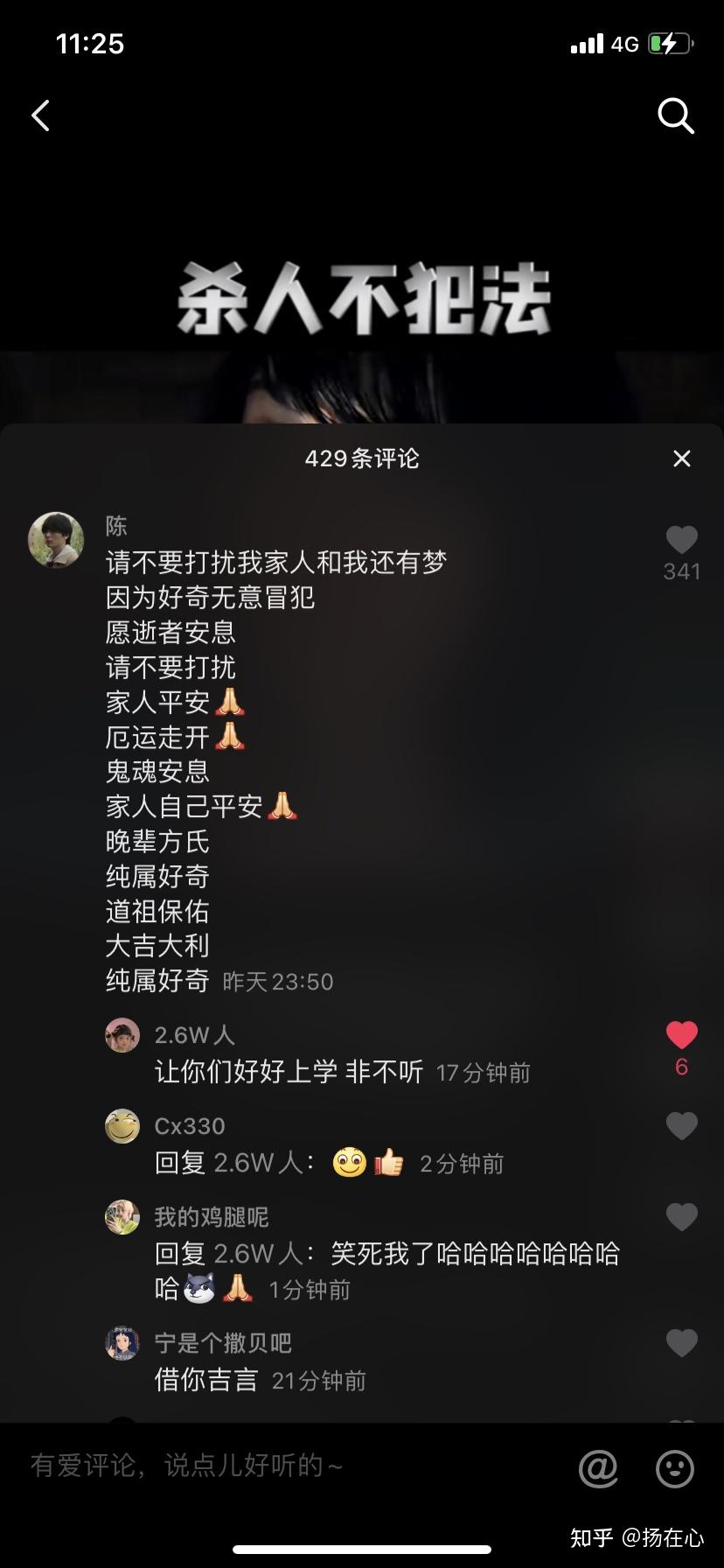Tap the avatar of 我的鸡腿呢
The image size is (724, 1568).
point(122,1217)
